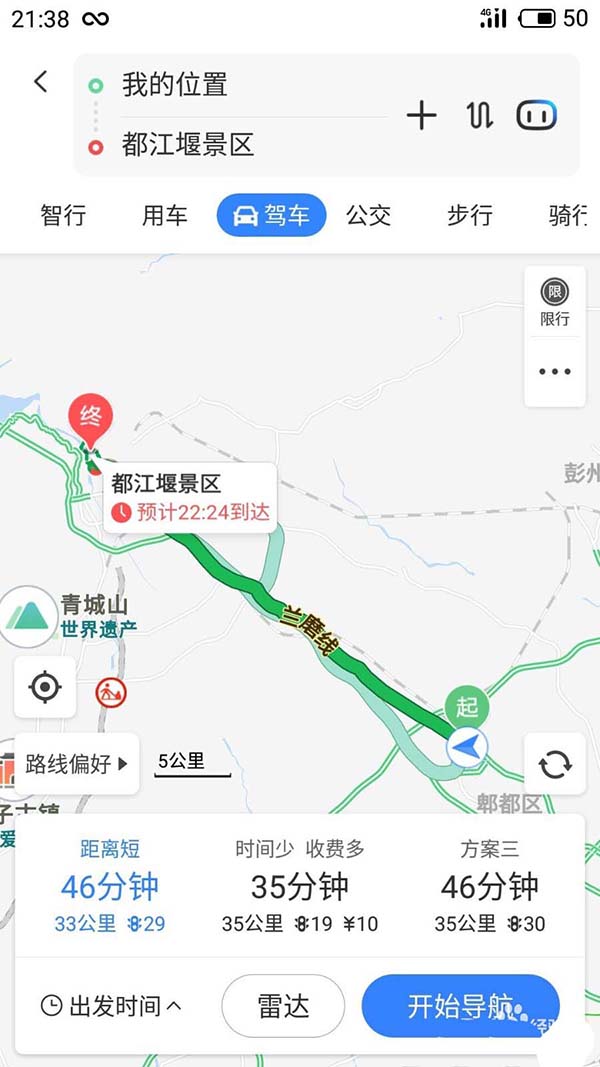
Task: Open the voice assistant robot icon
Action: (x=536, y=116)
